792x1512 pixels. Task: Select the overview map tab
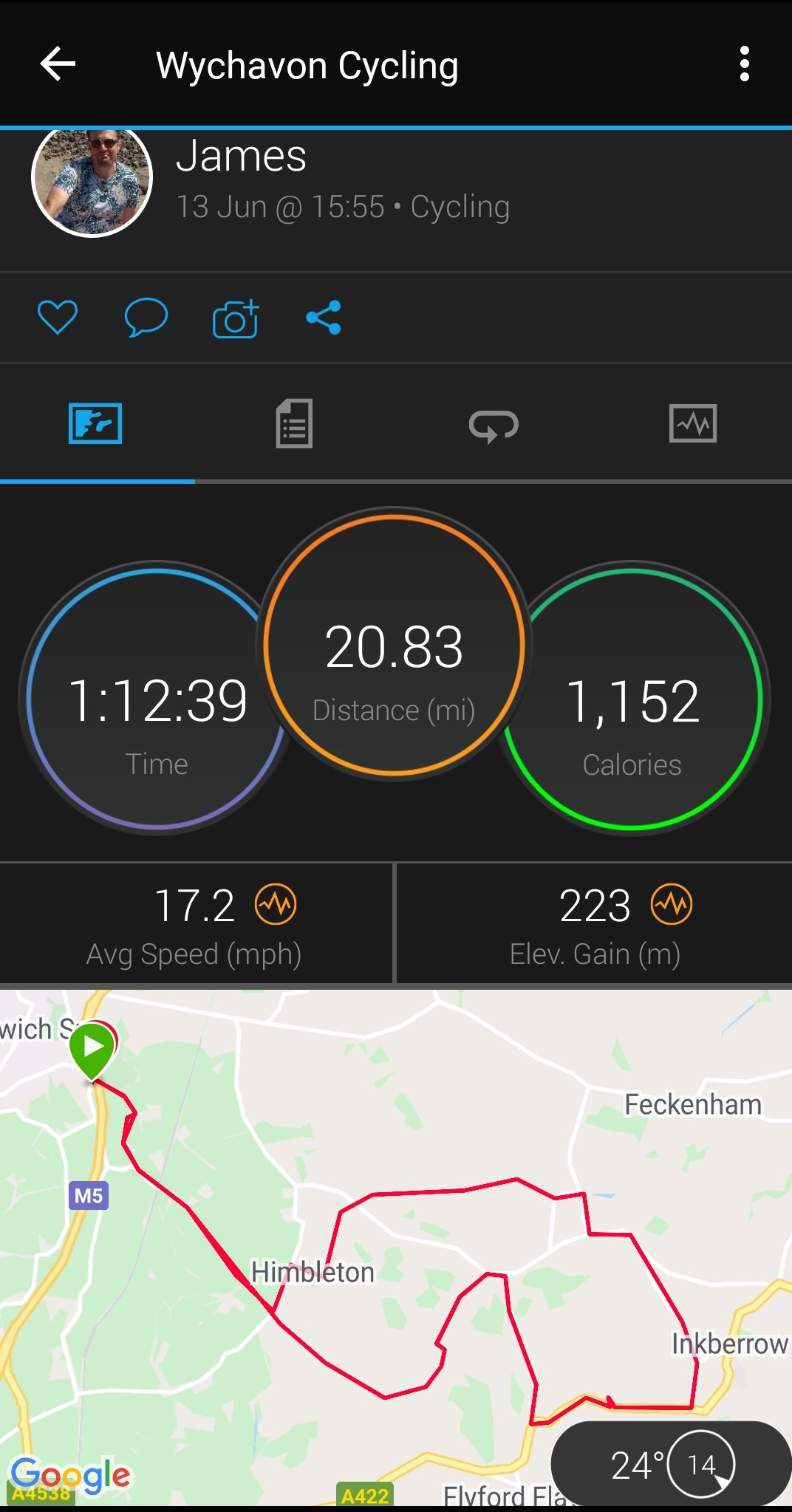[x=95, y=424]
